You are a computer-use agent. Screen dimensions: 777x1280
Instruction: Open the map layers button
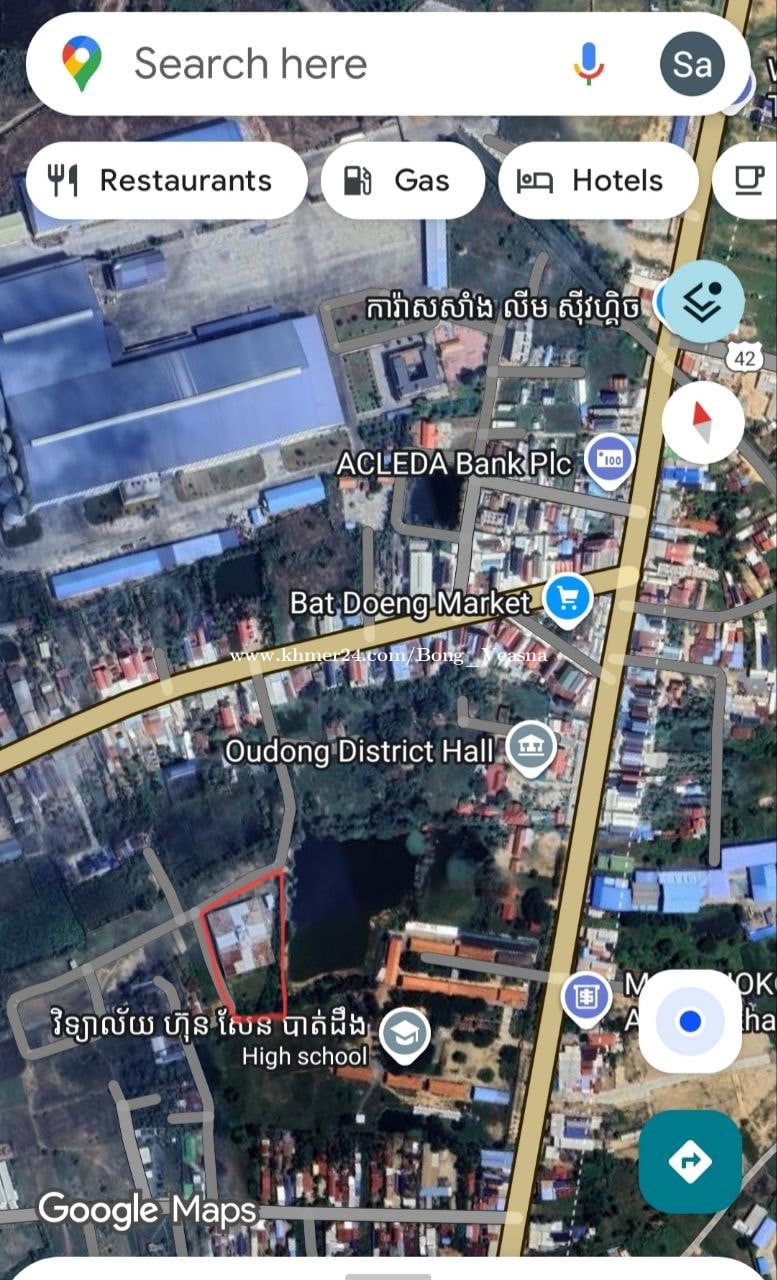click(704, 302)
